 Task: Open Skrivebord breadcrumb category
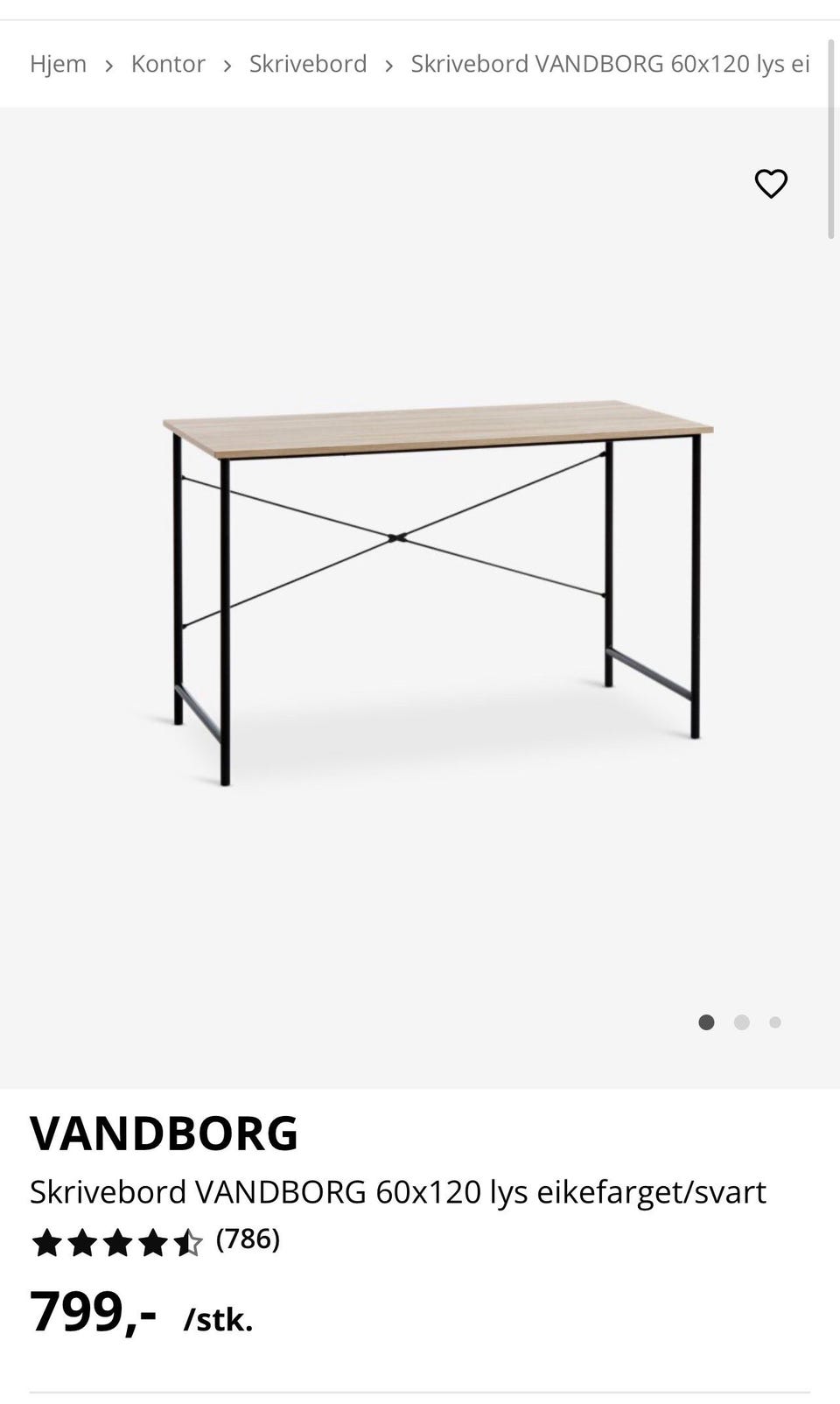pos(308,64)
